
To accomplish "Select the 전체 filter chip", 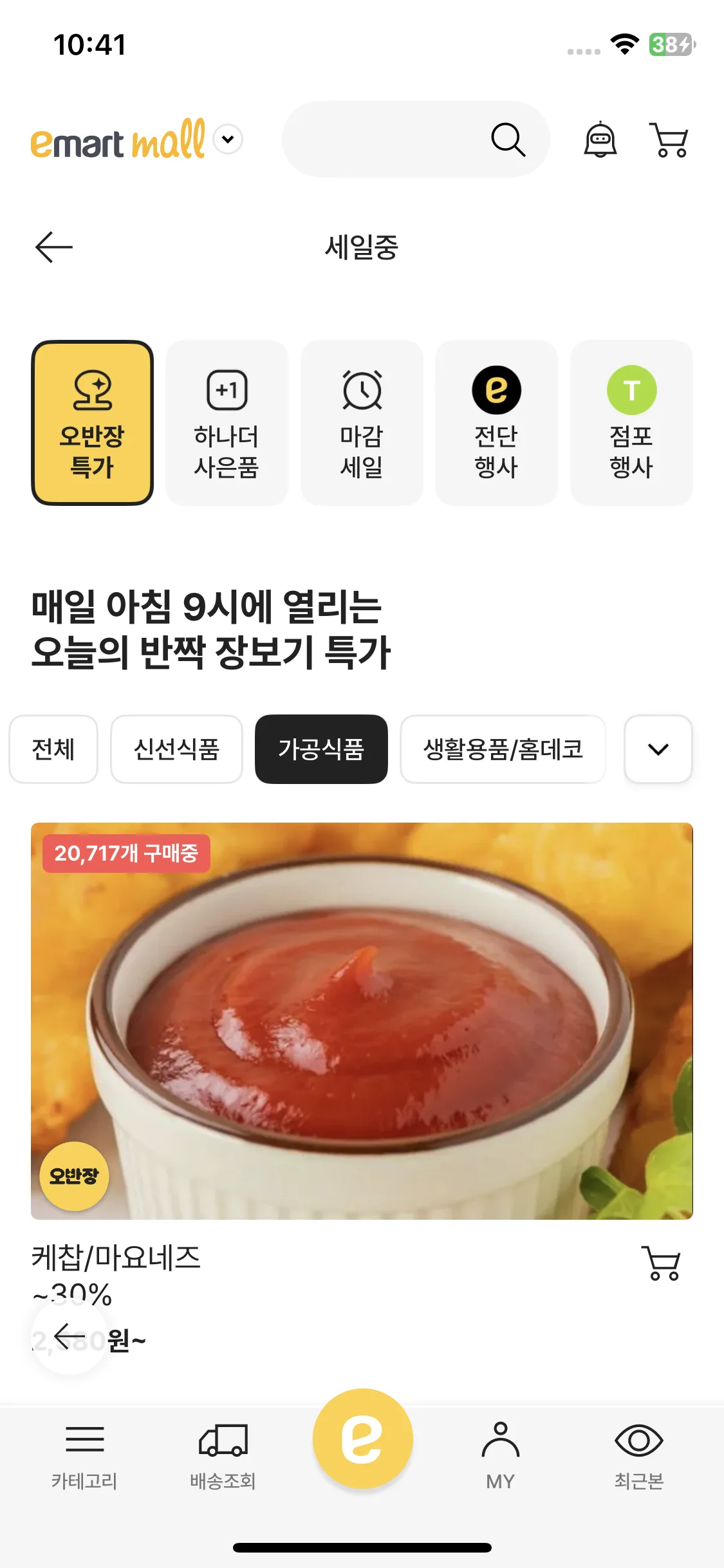I will coord(53,749).
